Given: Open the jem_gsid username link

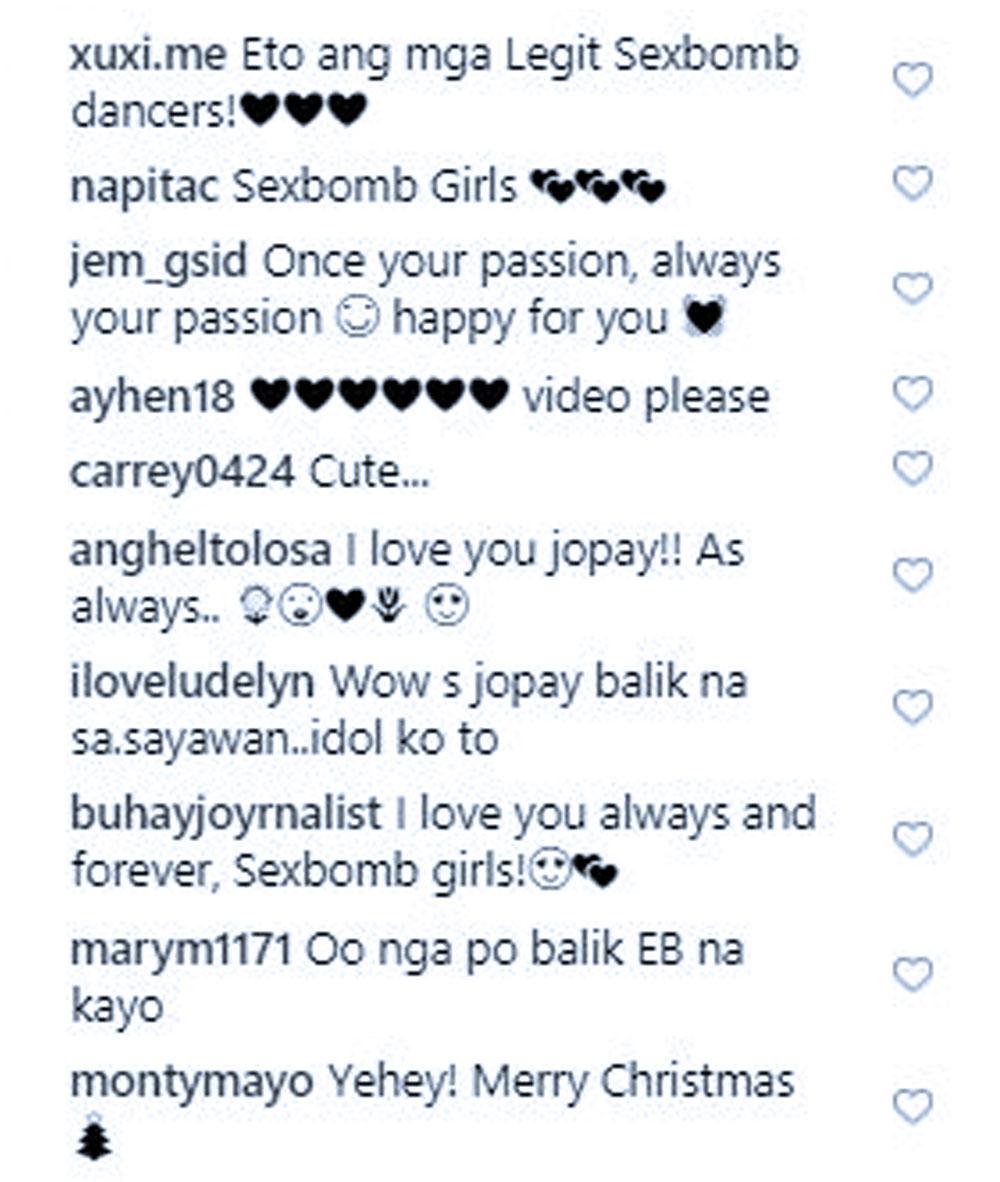Looking at the screenshot, I should [159, 265].
